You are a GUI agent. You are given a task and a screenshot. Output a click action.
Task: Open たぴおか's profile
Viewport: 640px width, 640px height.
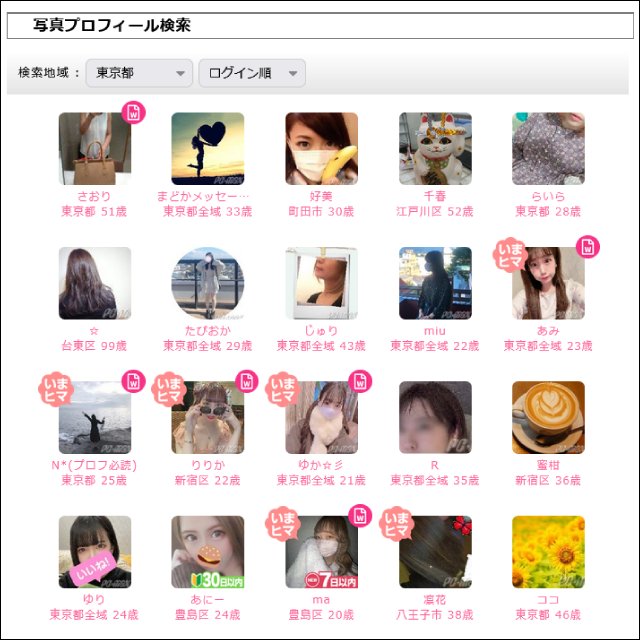208,284
